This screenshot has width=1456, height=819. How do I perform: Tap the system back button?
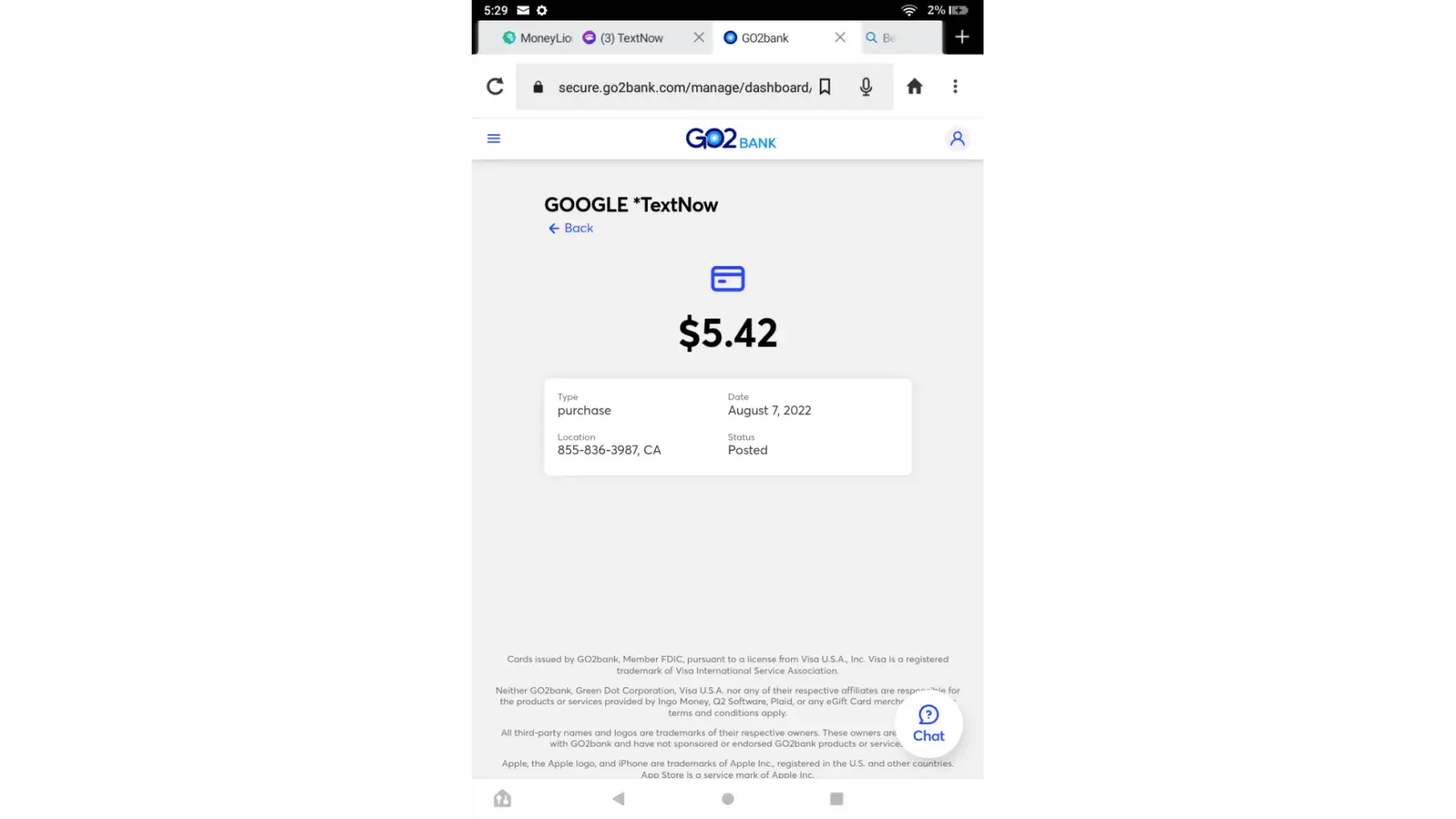[618, 799]
